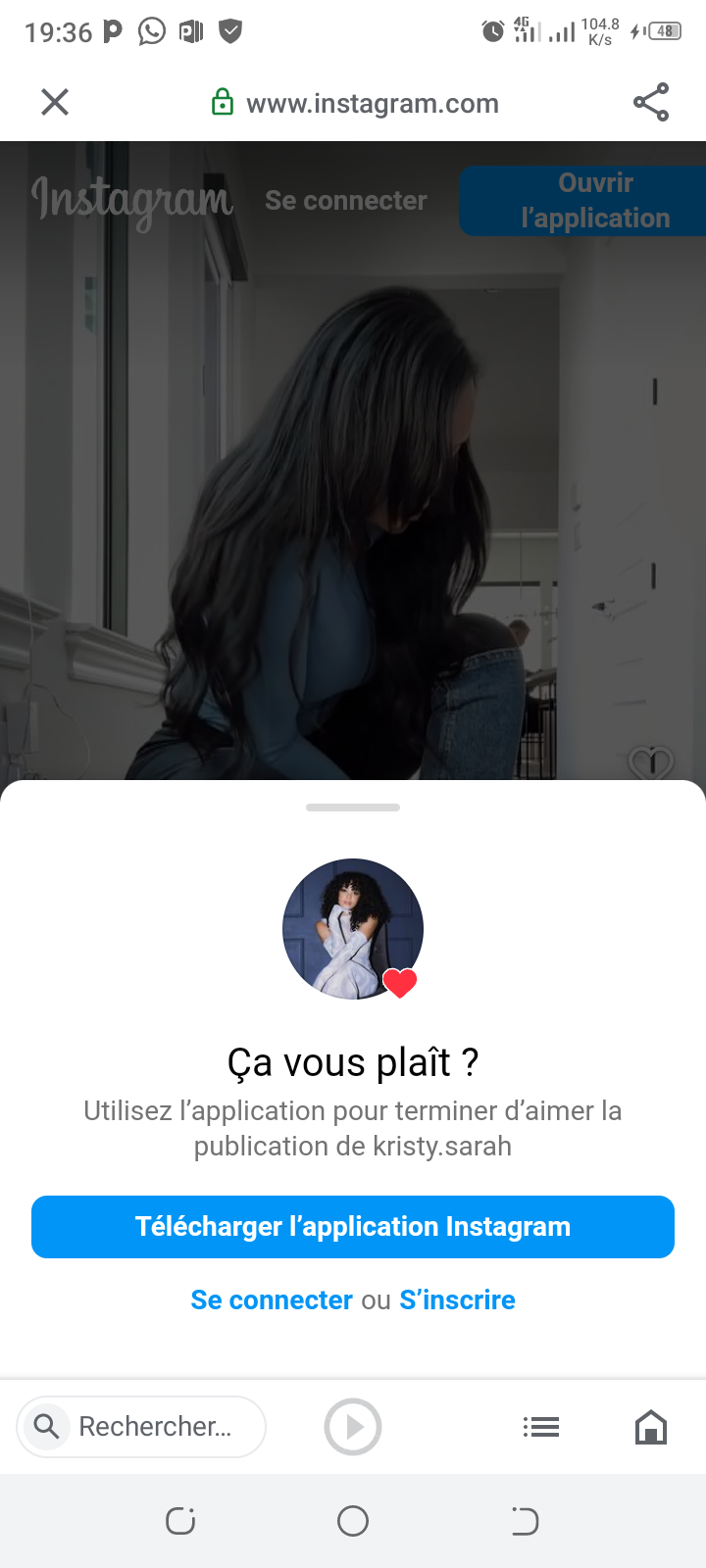This screenshot has height=1568, width=706.
Task: Share this Instagram page
Action: point(651,102)
